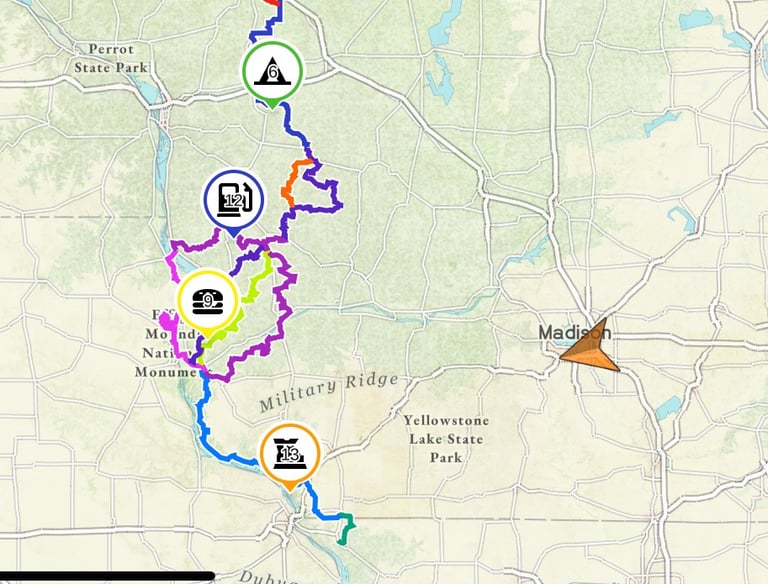Open the green campsite marker numbered 6
This screenshot has width=768, height=584.
(x=272, y=73)
